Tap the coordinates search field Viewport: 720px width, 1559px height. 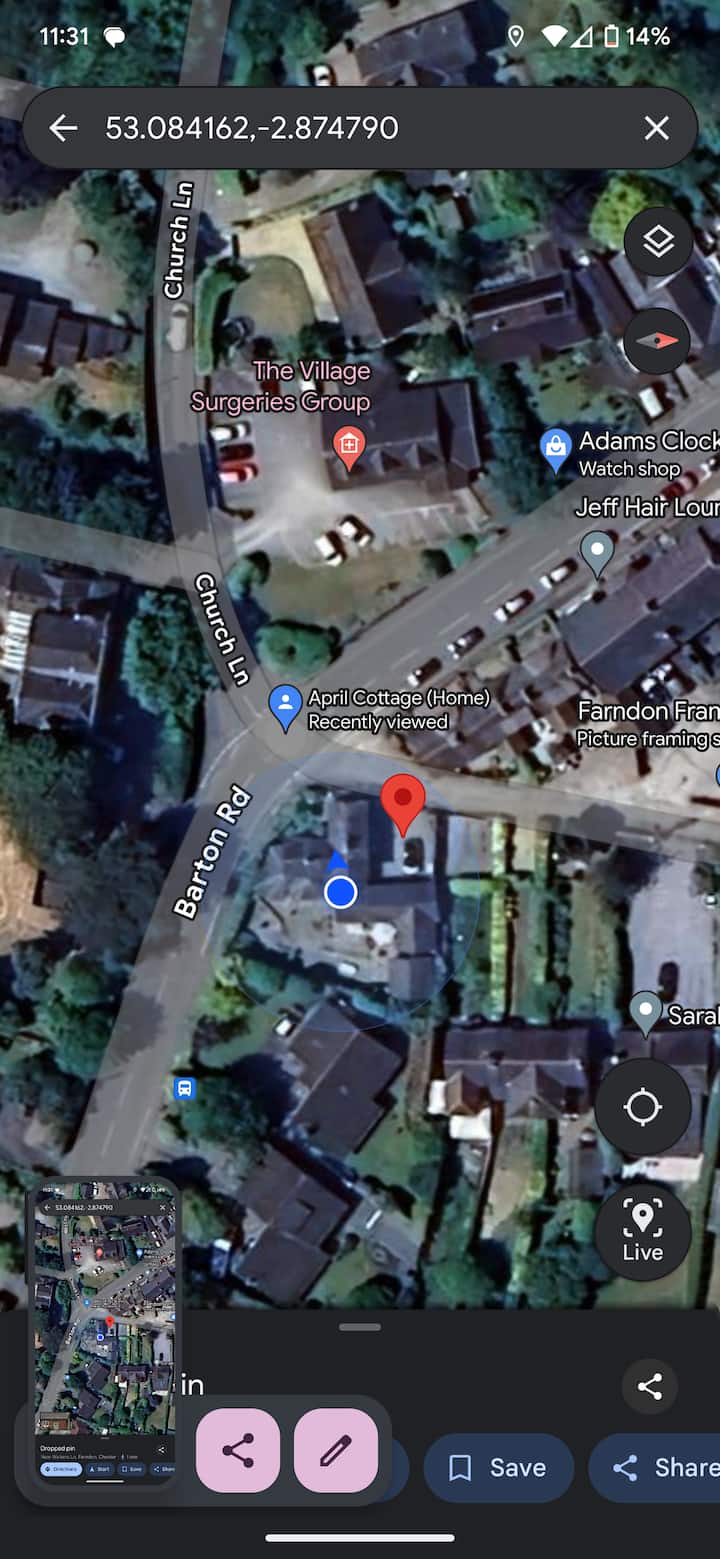[350, 128]
